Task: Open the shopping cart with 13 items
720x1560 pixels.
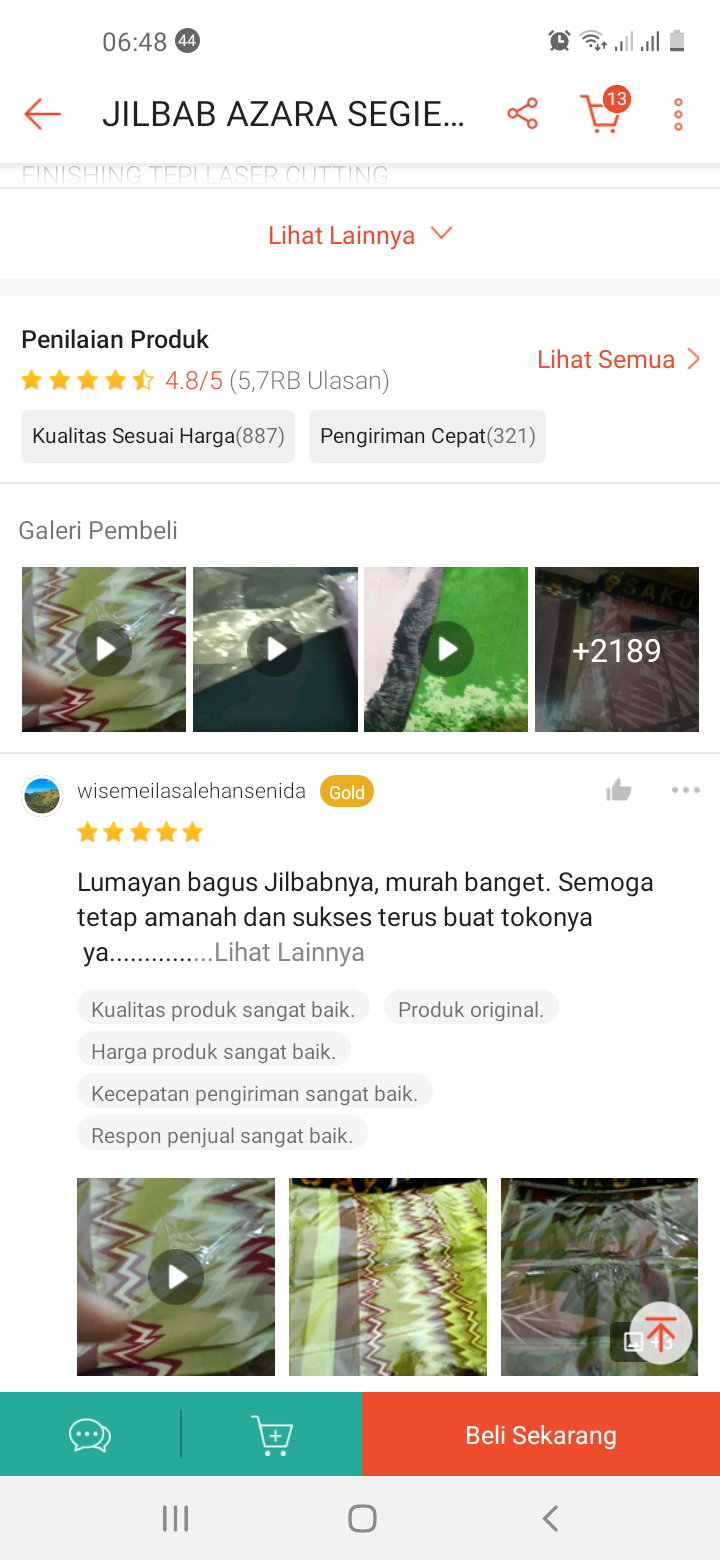Action: tap(601, 114)
